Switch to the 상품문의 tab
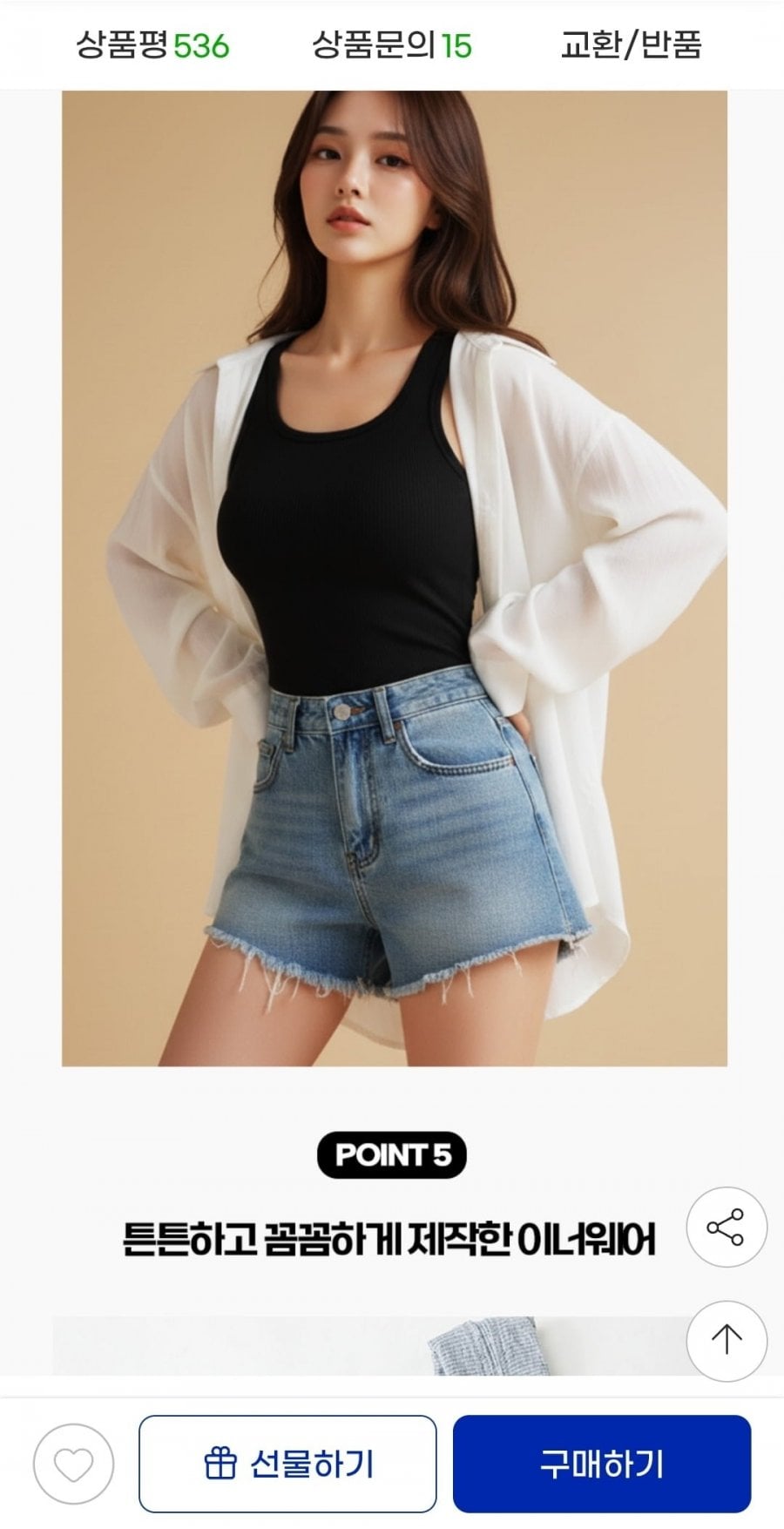 coord(392,45)
